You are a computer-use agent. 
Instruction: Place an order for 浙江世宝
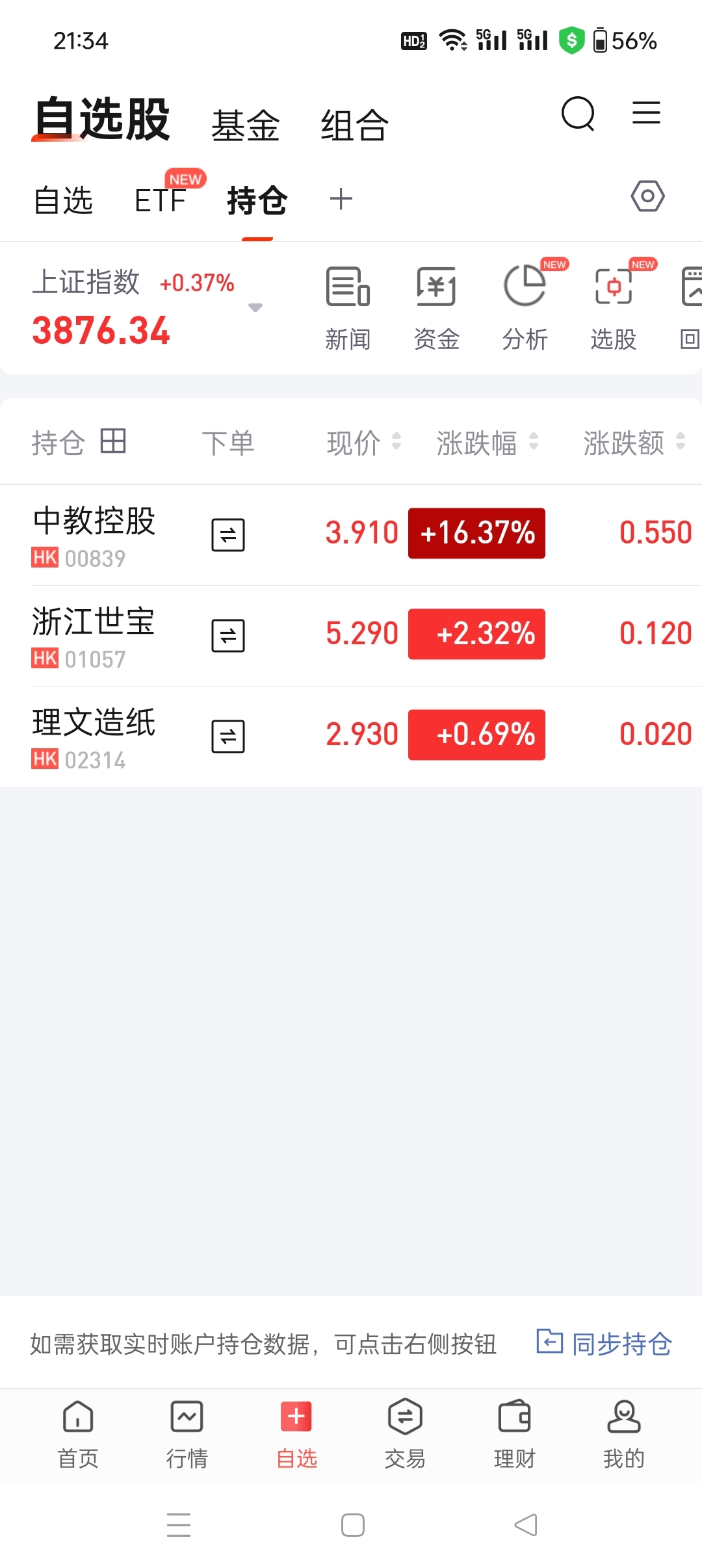228,636
